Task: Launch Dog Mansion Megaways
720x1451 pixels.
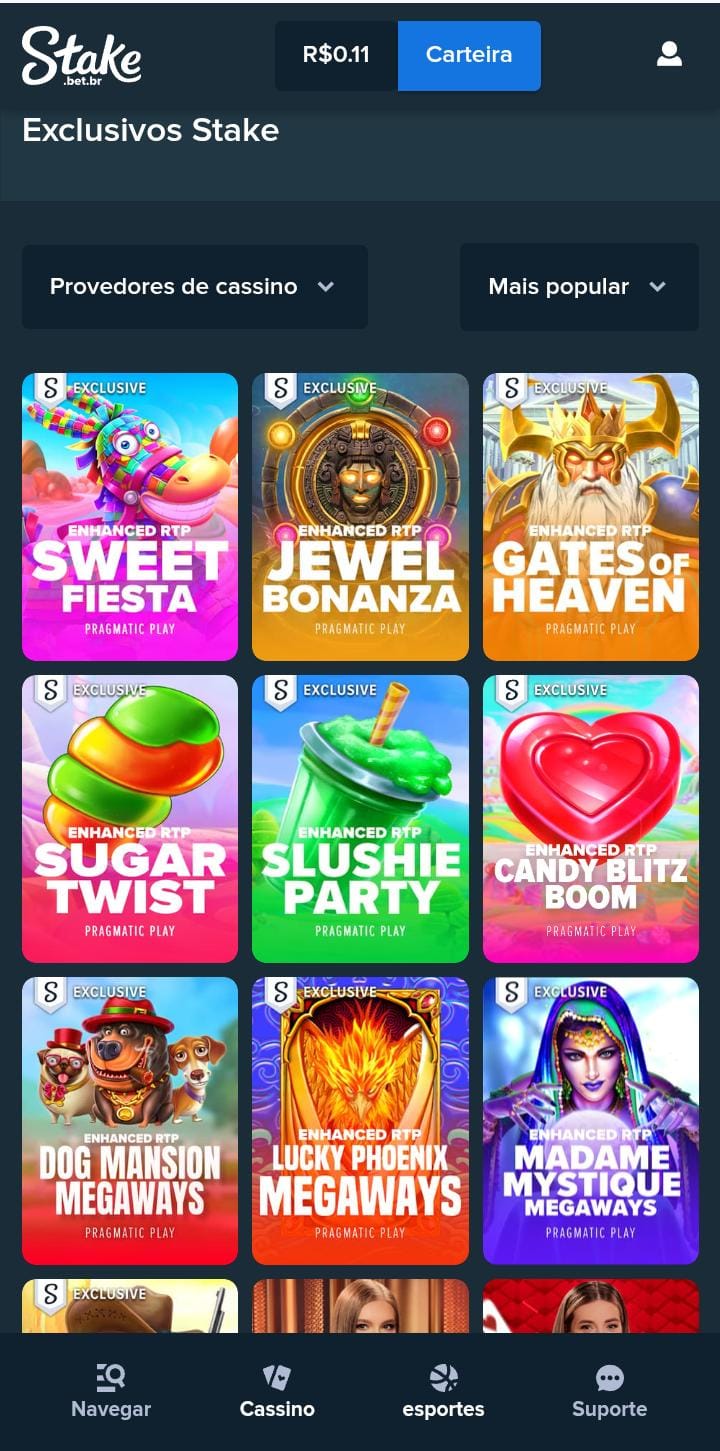Action: [x=130, y=1121]
